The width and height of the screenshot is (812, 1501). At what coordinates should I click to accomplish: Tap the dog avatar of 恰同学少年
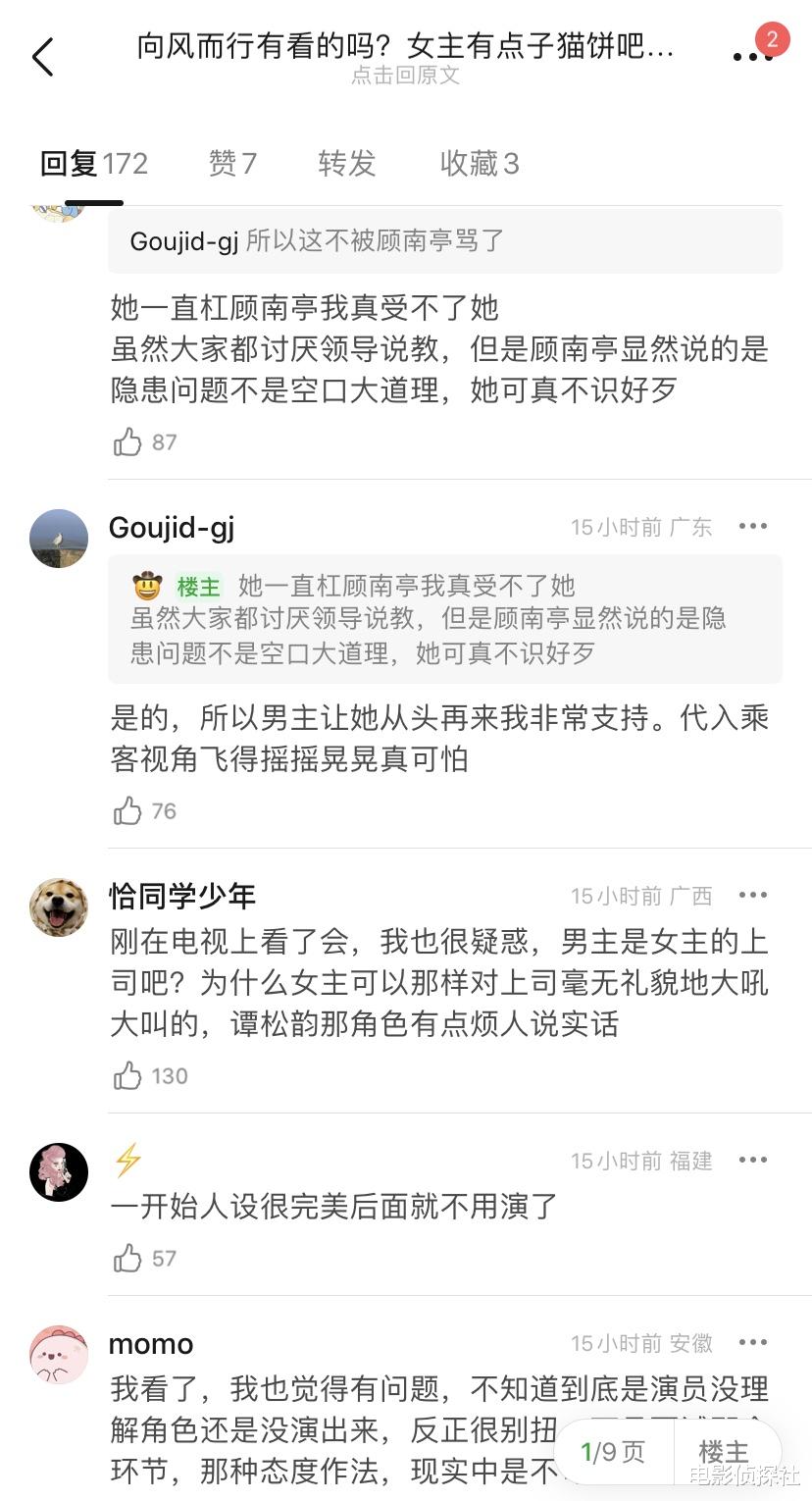tap(58, 906)
